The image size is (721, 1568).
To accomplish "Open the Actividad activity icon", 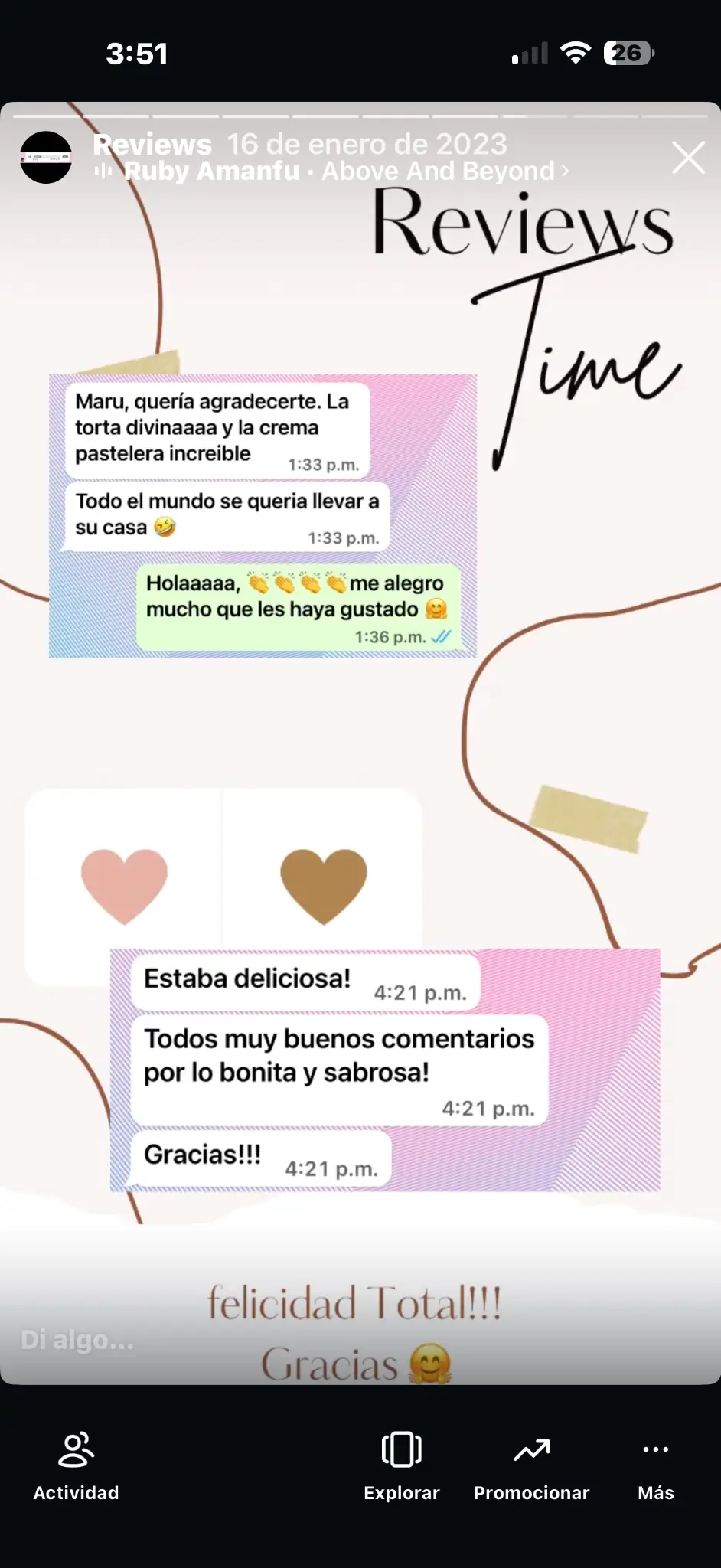I will point(76,1448).
